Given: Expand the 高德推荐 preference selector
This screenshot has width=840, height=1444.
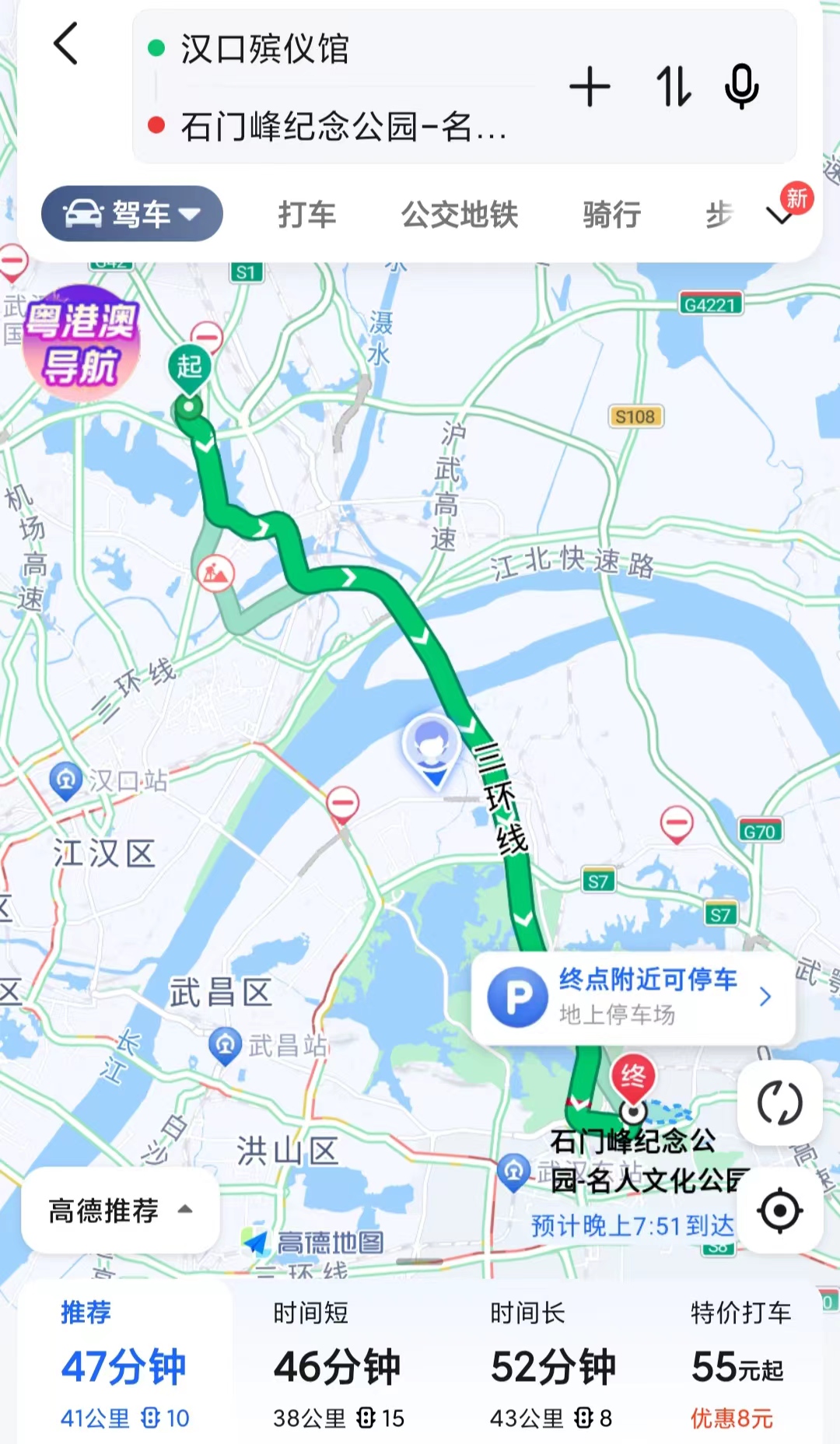Looking at the screenshot, I should tap(120, 1211).
